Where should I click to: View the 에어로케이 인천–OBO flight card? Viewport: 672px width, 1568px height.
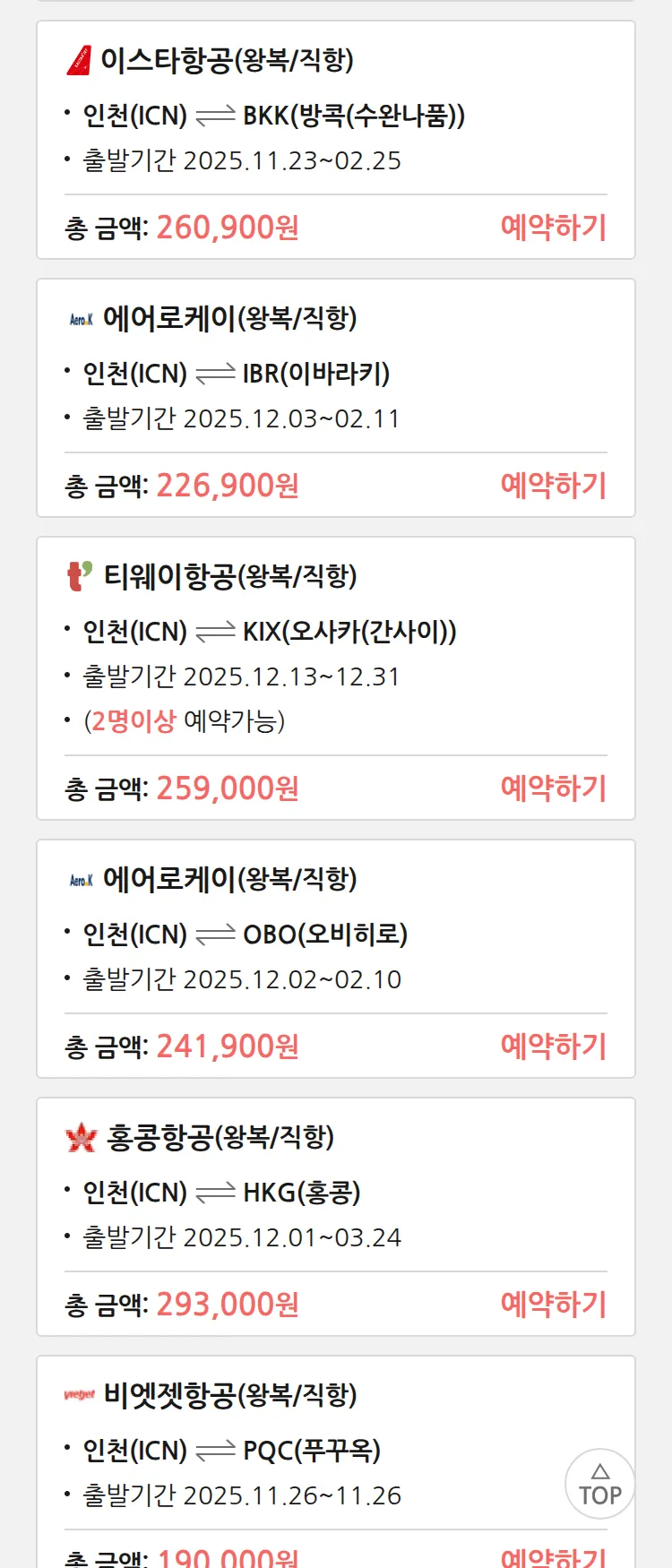pos(245,935)
